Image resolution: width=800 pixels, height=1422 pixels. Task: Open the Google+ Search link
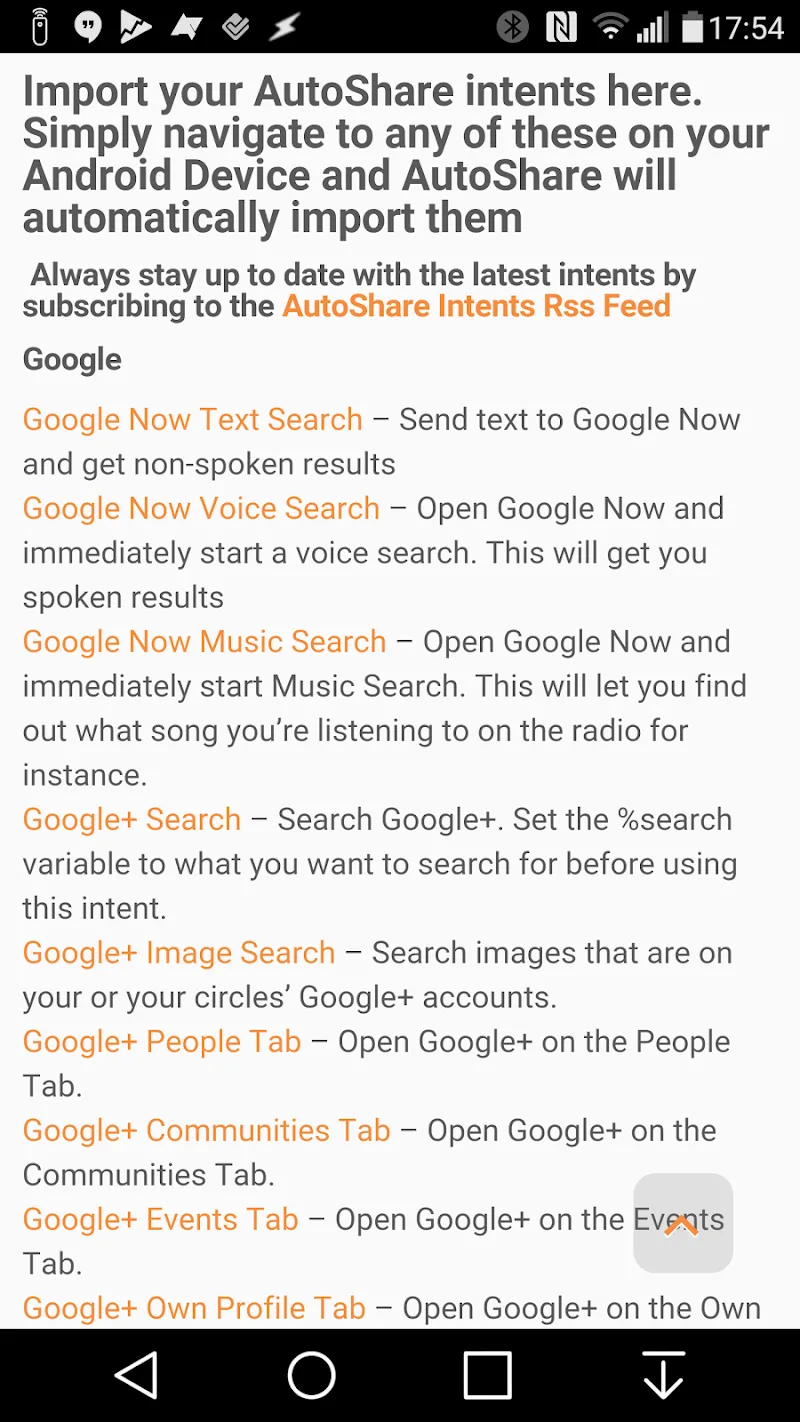pos(131,819)
